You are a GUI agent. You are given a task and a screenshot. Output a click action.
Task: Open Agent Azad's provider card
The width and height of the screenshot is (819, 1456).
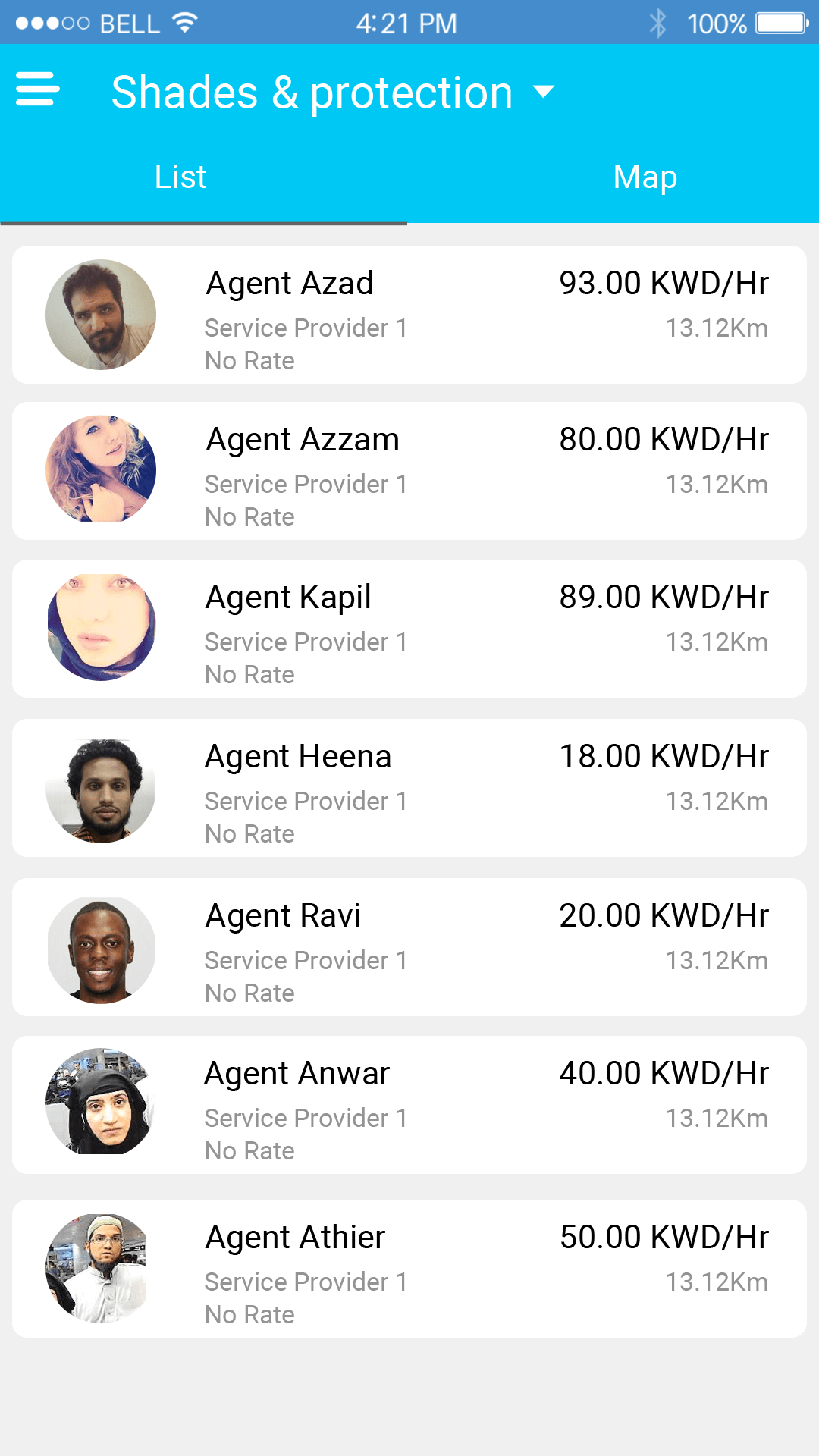pyautogui.click(x=409, y=315)
